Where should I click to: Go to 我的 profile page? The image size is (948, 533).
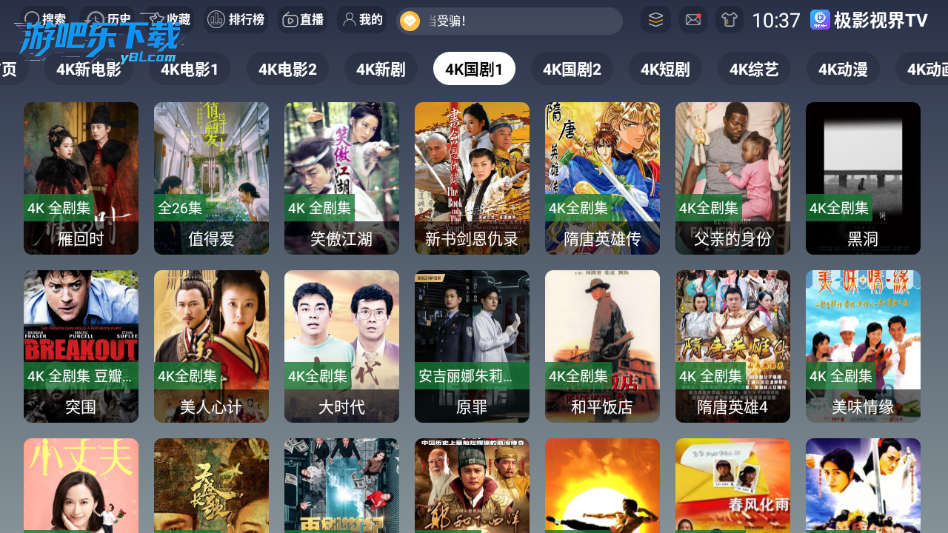(361, 19)
